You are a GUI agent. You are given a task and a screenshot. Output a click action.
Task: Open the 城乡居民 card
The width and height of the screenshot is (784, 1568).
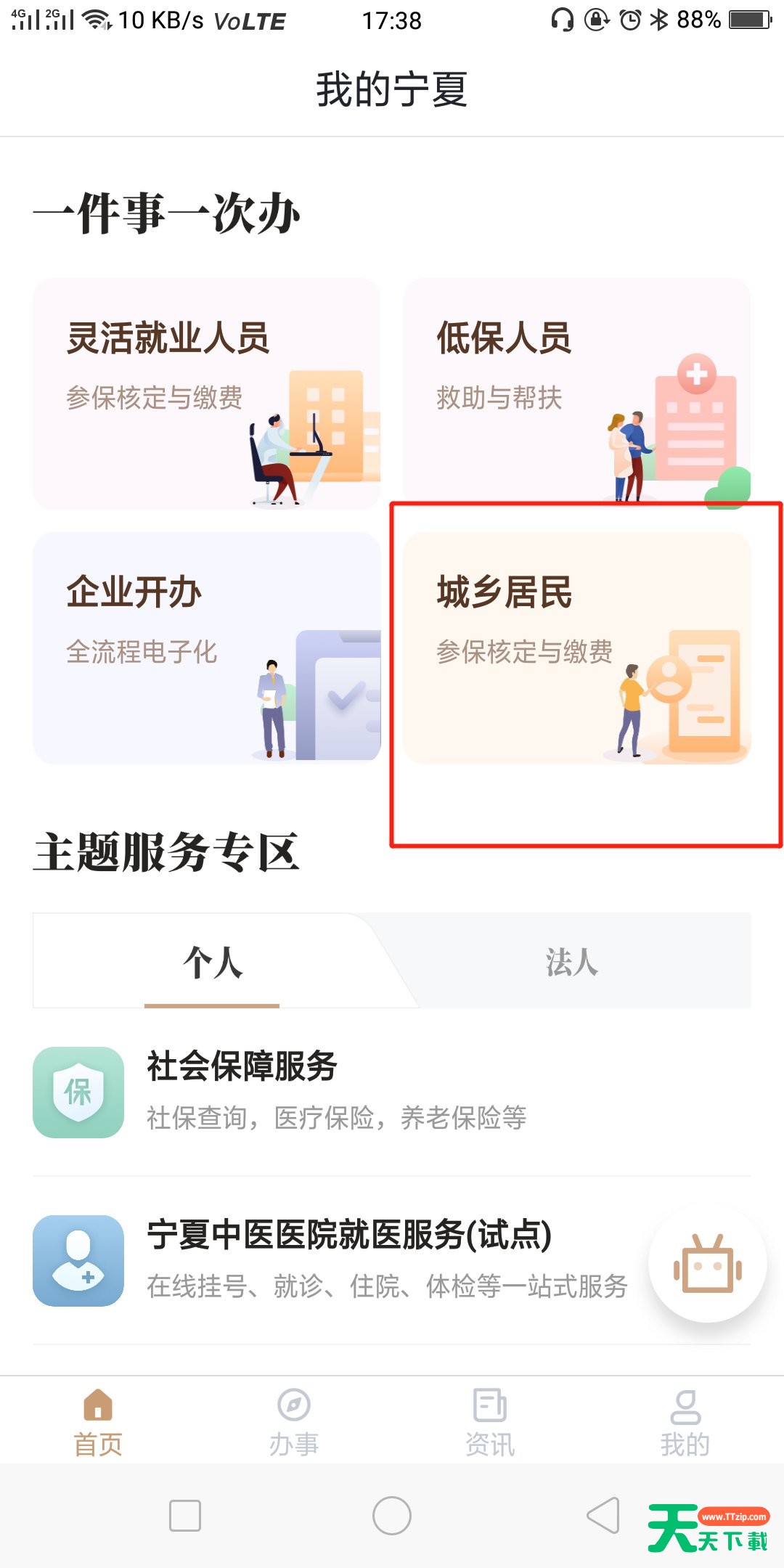[x=577, y=648]
